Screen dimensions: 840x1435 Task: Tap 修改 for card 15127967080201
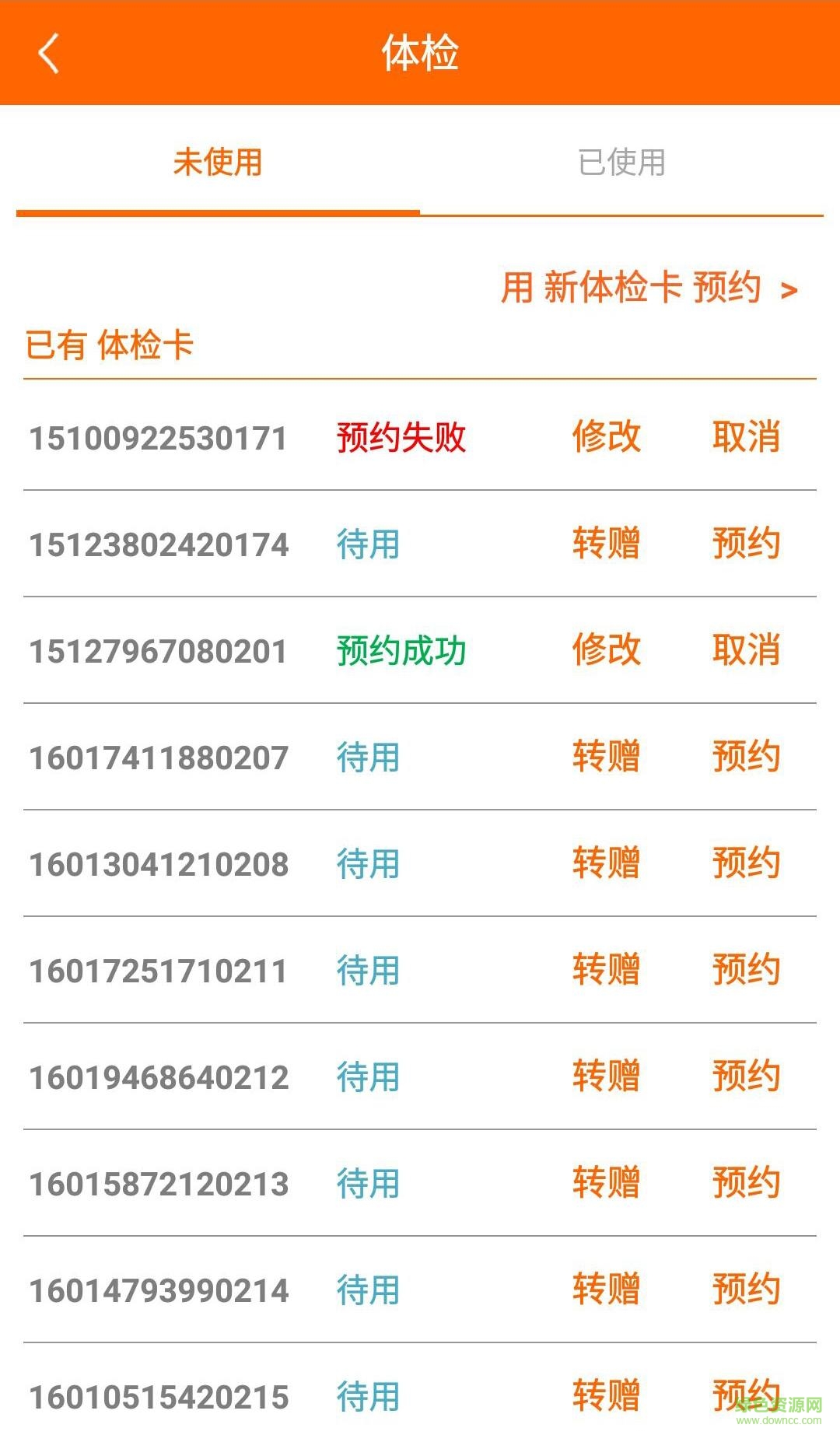click(x=607, y=651)
